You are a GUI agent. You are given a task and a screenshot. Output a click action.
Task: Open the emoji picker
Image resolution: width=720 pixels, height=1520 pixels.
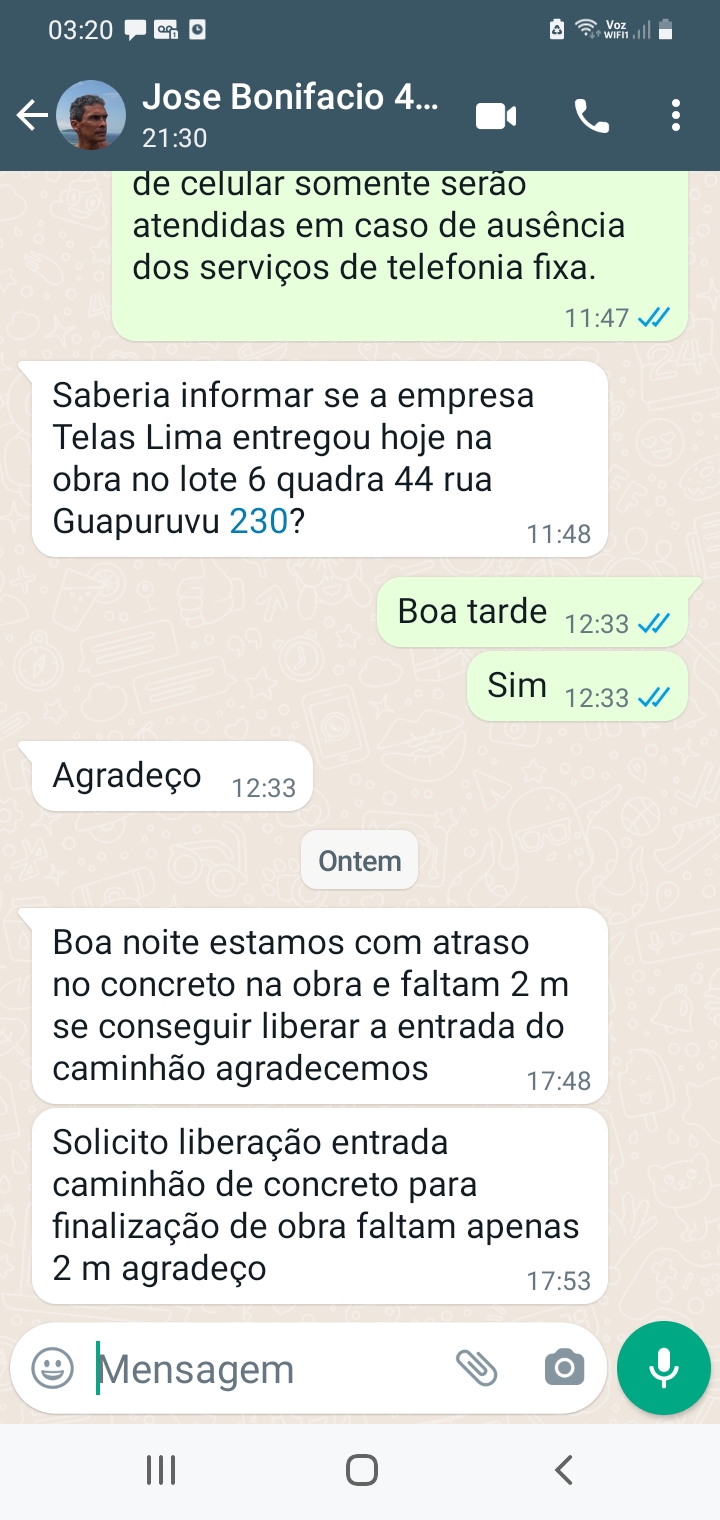[x=53, y=1368]
